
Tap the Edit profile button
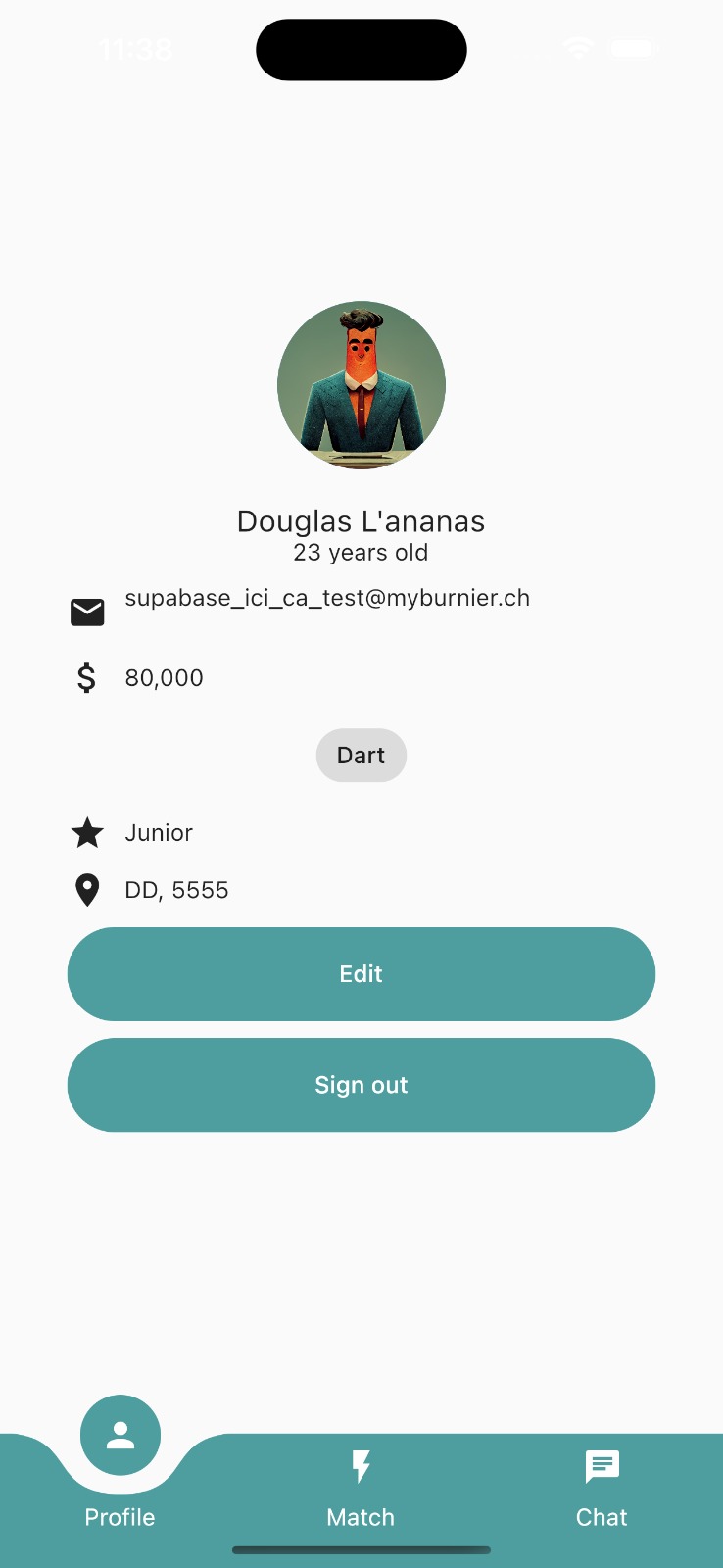pyautogui.click(x=361, y=973)
